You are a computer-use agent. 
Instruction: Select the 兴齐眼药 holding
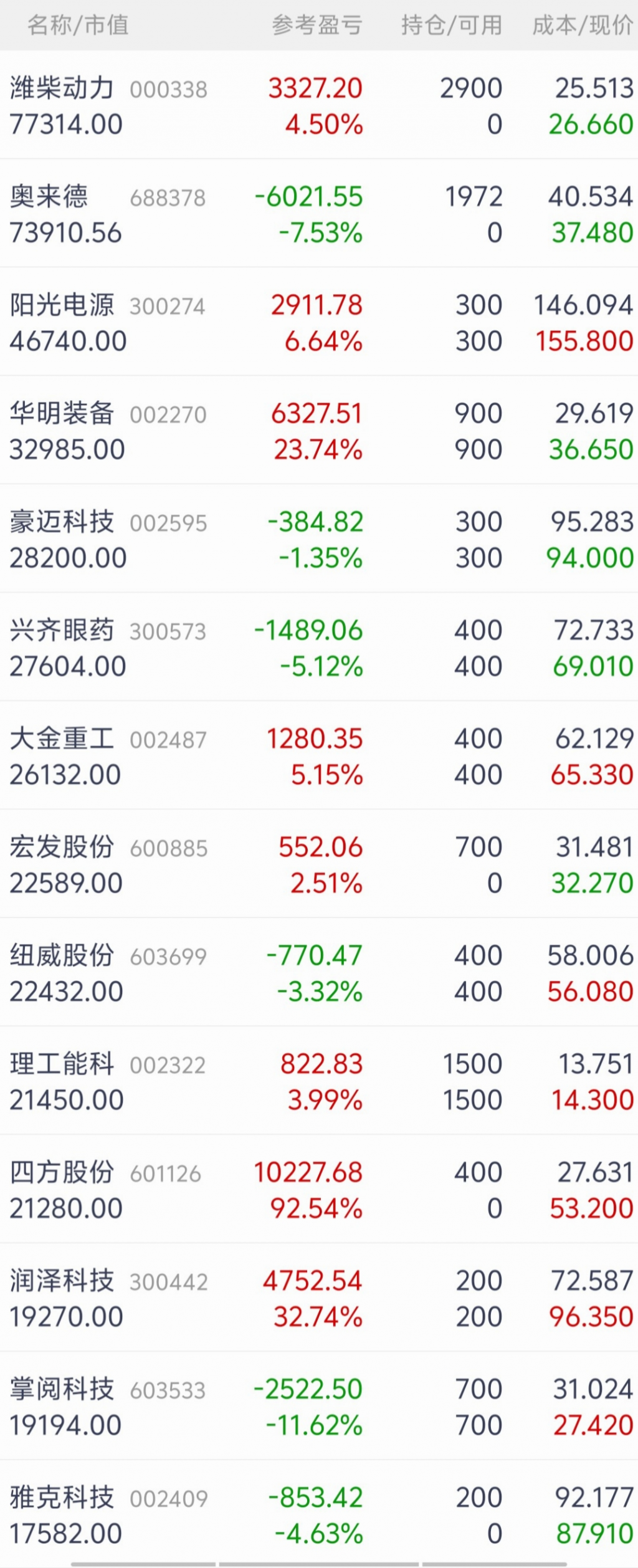coord(319,648)
